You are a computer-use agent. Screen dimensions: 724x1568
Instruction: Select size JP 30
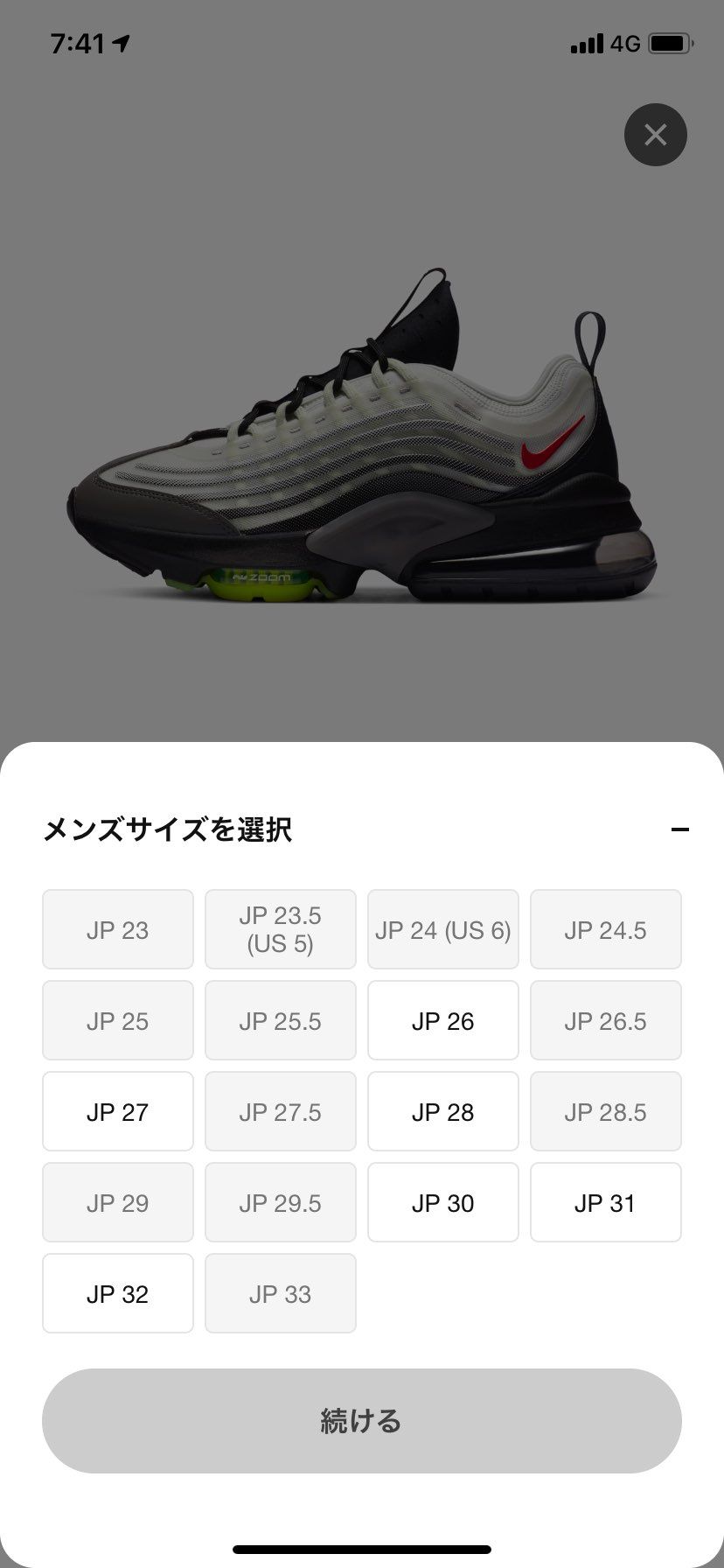(x=442, y=1202)
